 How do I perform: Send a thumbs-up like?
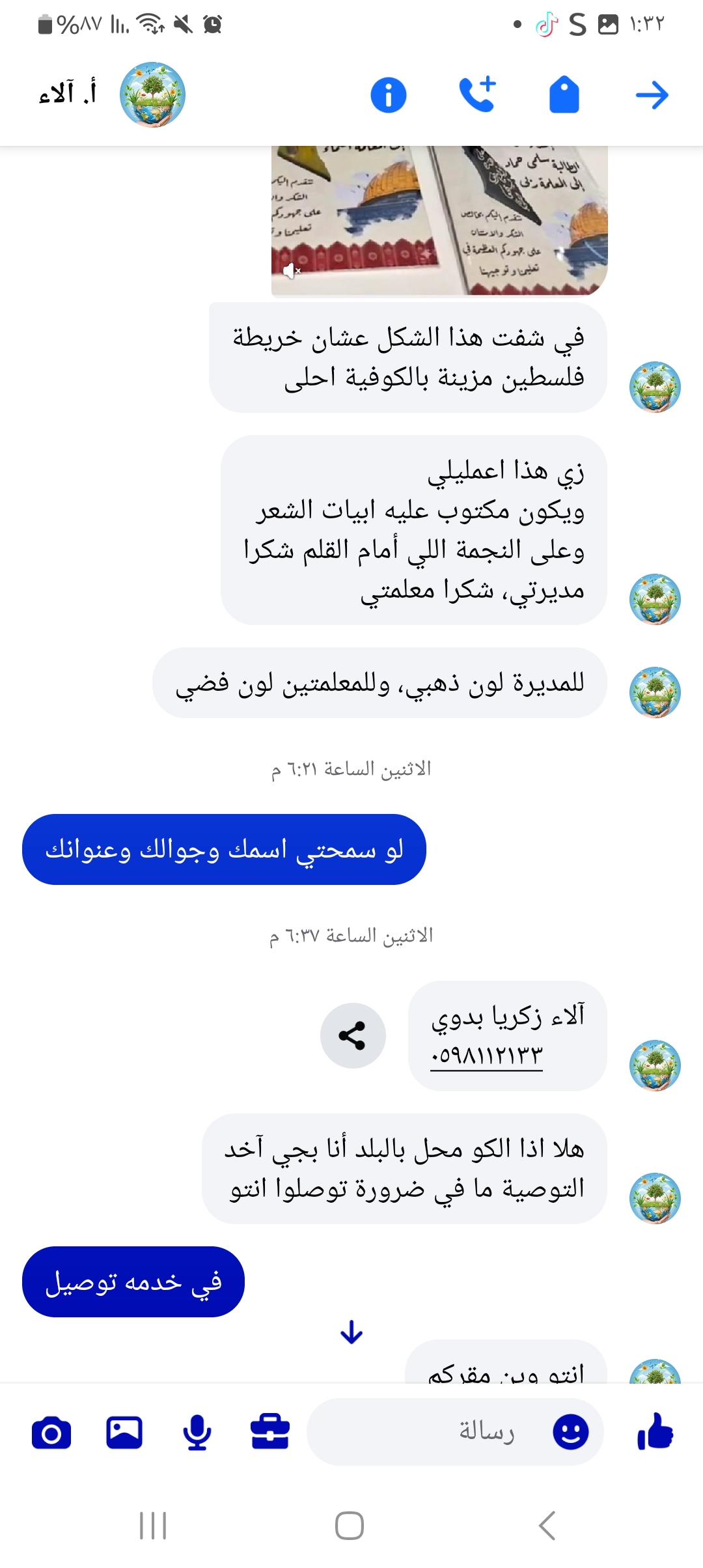655,1432
